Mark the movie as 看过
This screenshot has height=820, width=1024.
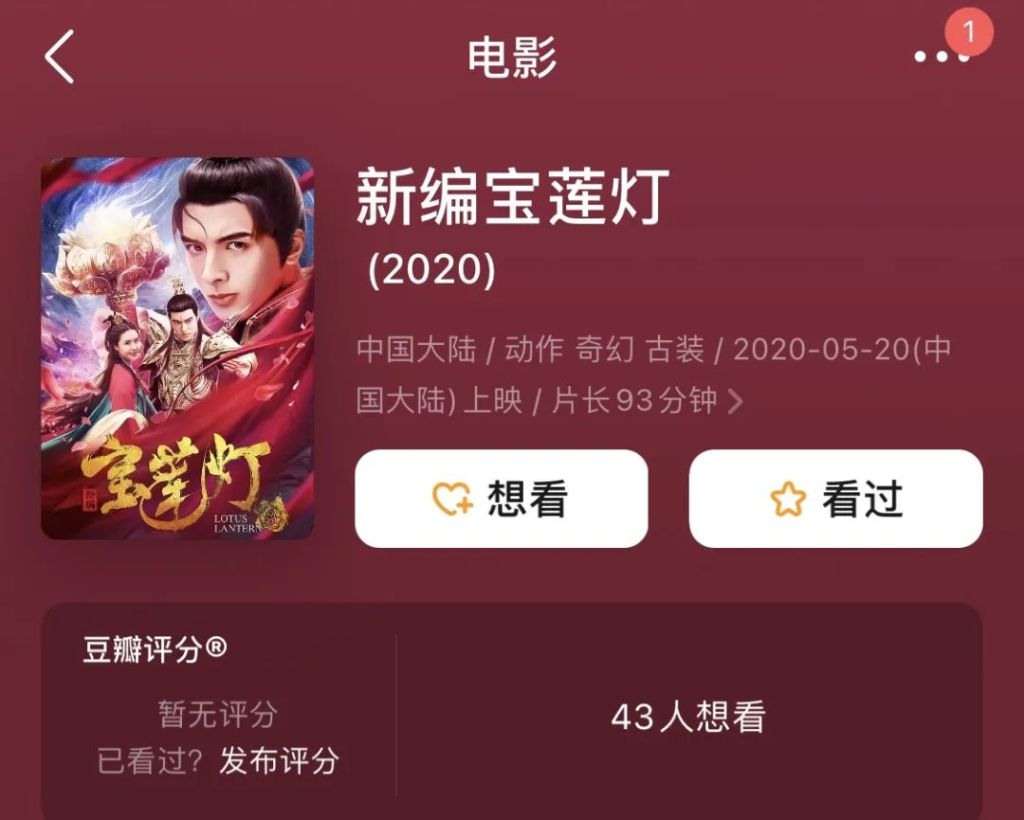[x=835, y=499]
